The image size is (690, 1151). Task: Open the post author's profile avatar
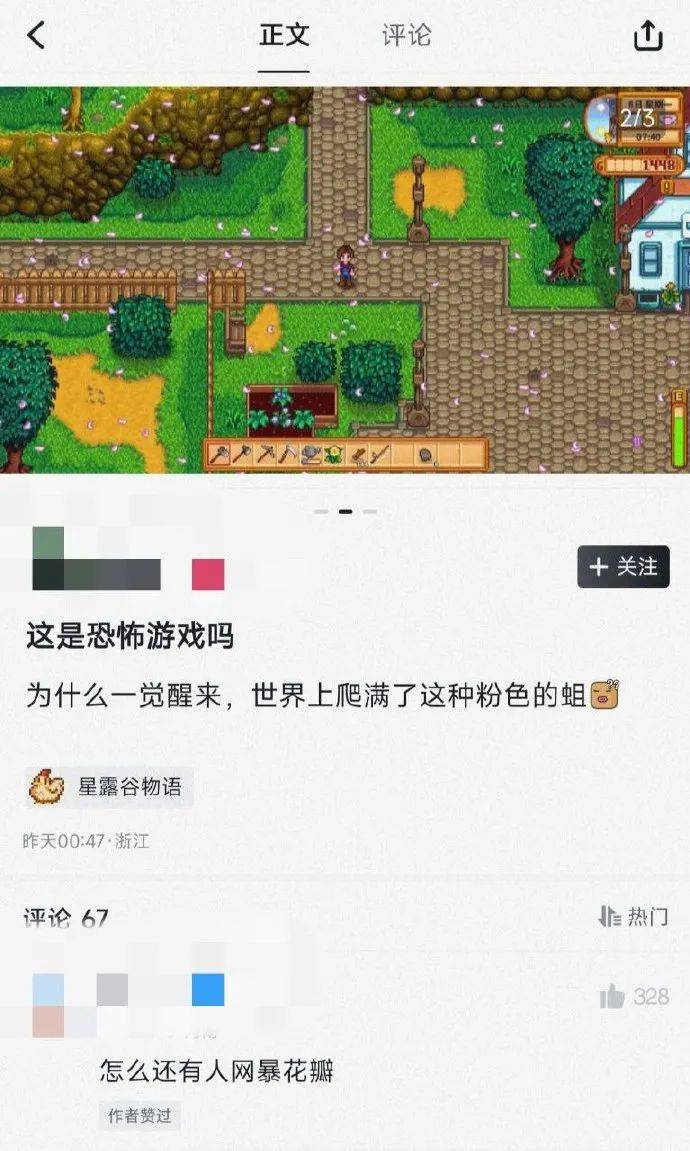pos(48,559)
